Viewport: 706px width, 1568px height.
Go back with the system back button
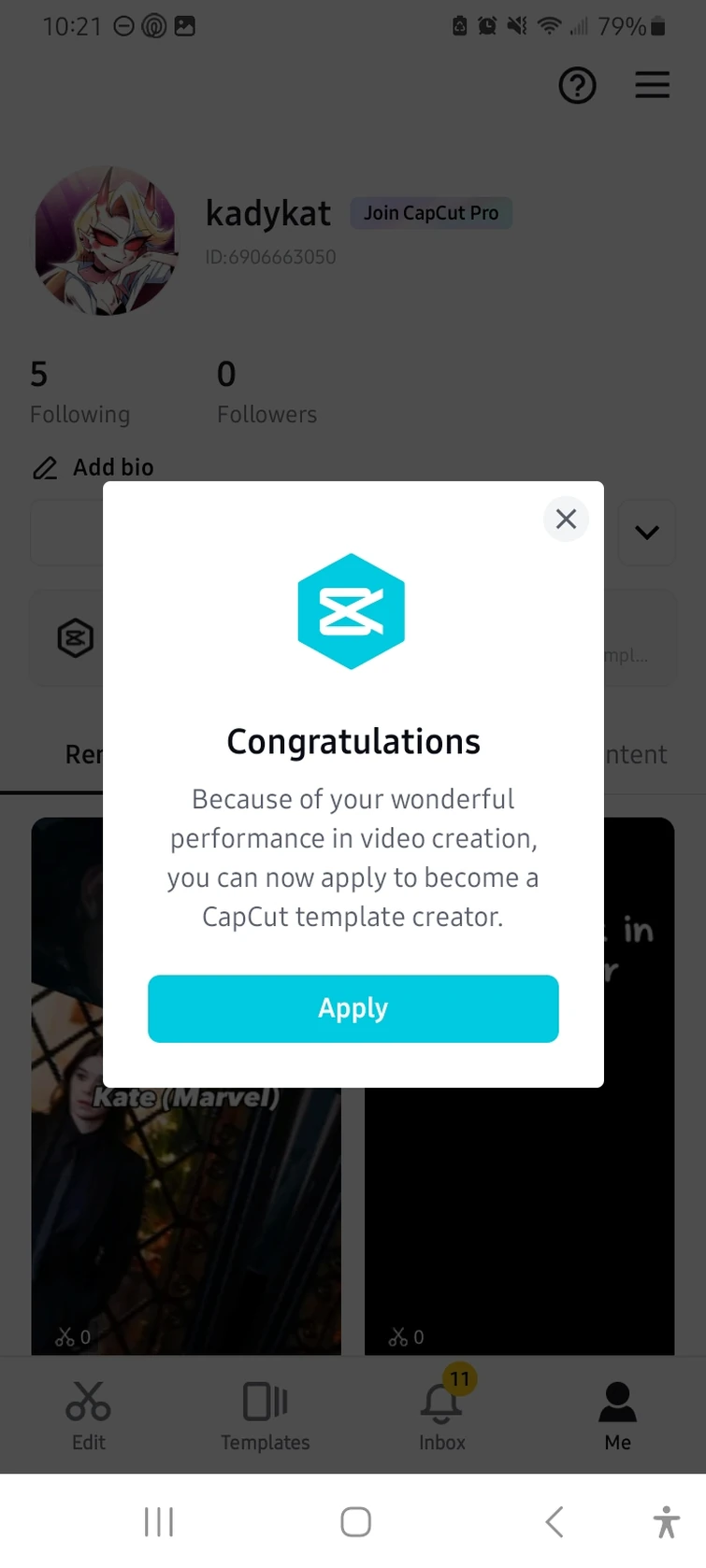point(554,1521)
